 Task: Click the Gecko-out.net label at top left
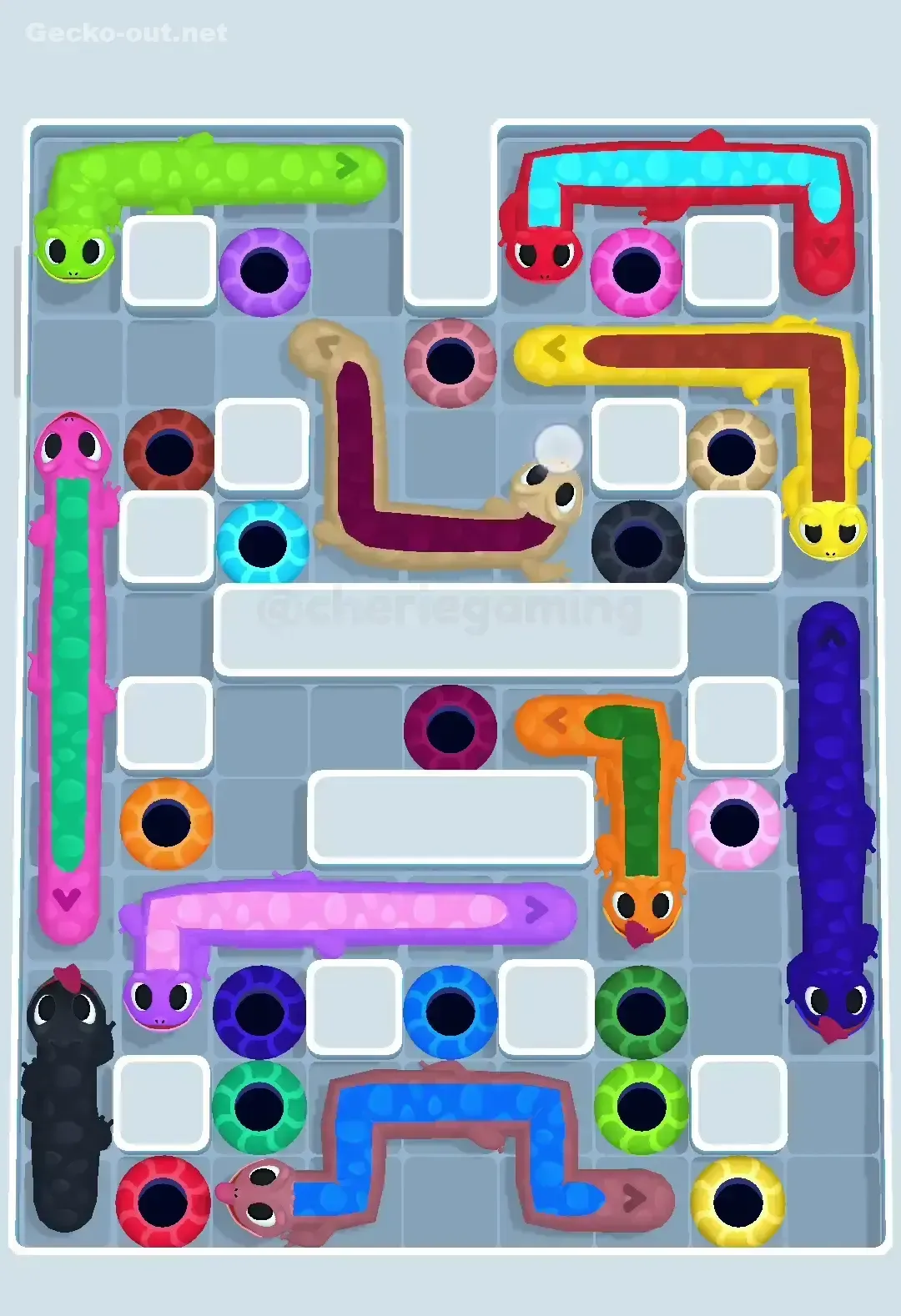tap(125, 33)
